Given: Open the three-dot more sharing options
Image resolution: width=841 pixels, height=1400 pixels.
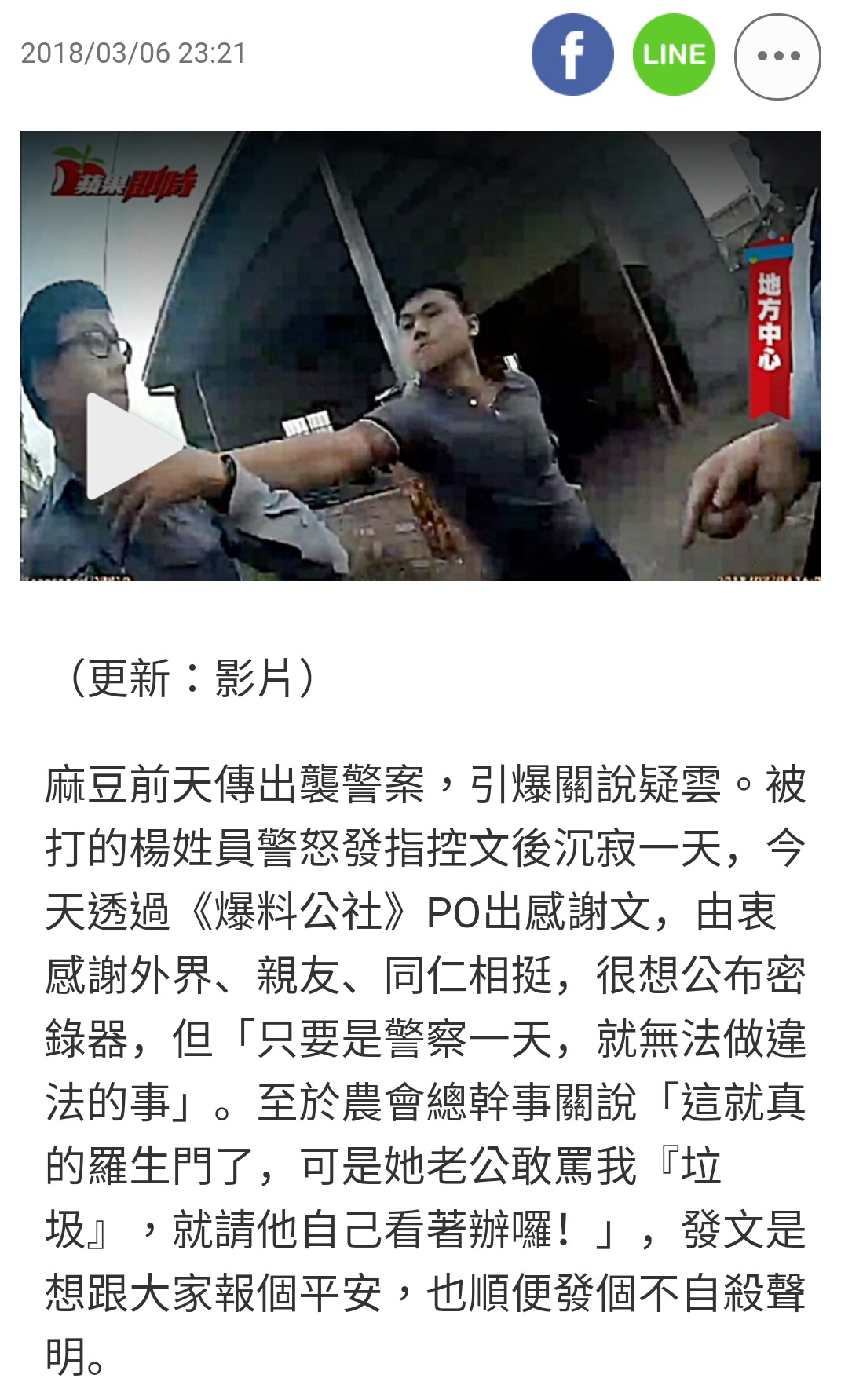Looking at the screenshot, I should click(x=777, y=57).
